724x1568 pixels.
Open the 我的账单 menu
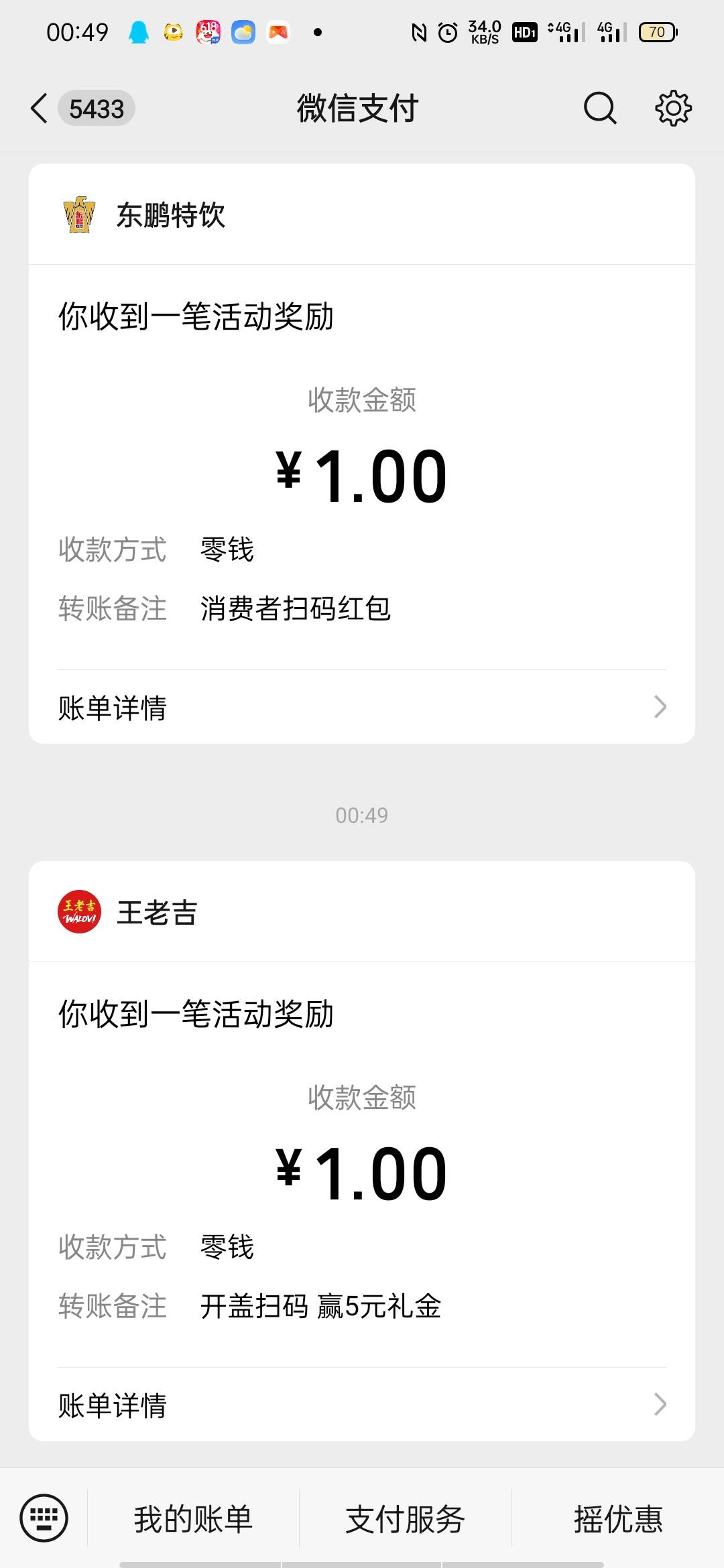pos(193,1519)
